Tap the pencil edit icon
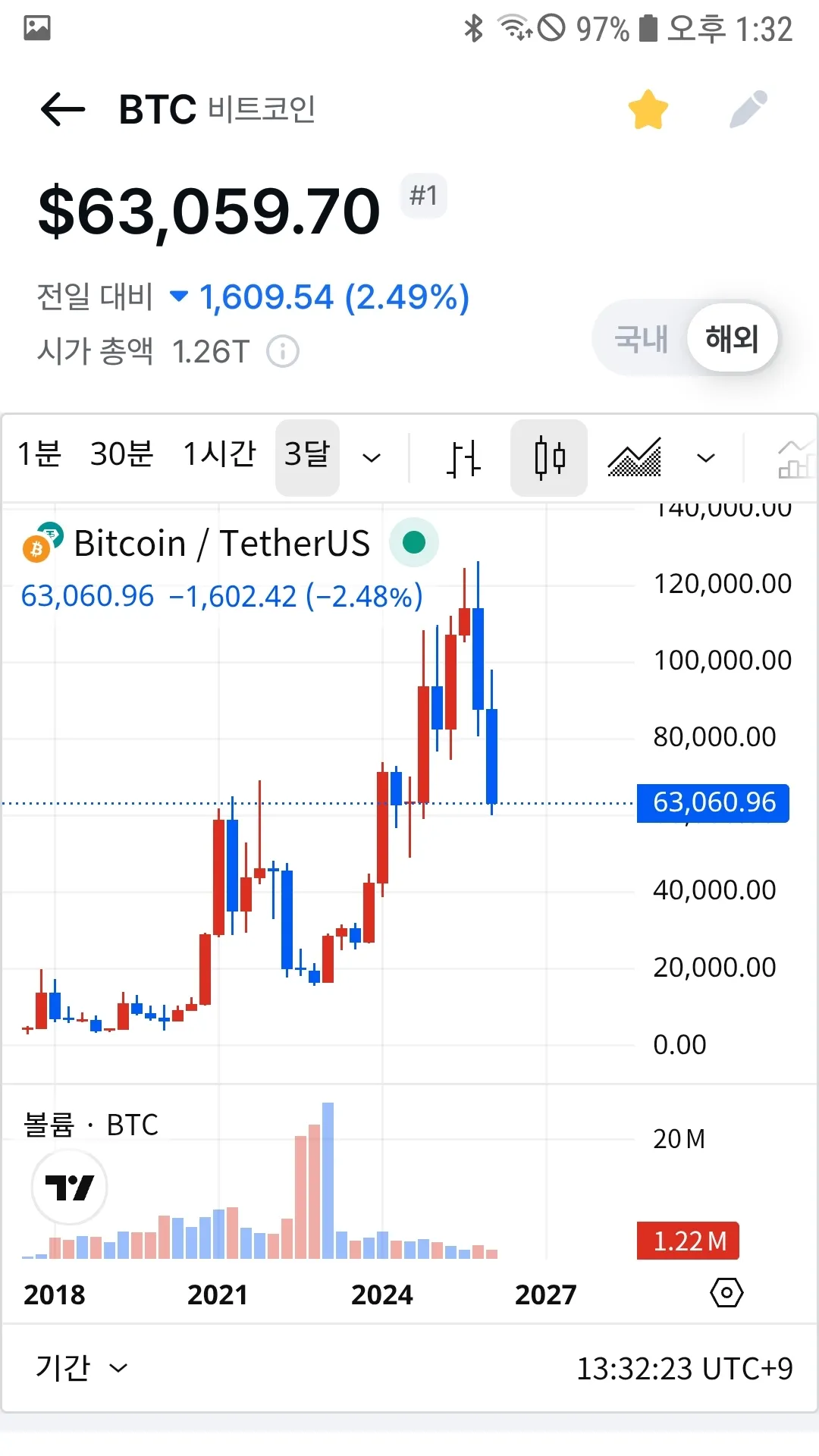The width and height of the screenshot is (819, 1456). pos(748,109)
